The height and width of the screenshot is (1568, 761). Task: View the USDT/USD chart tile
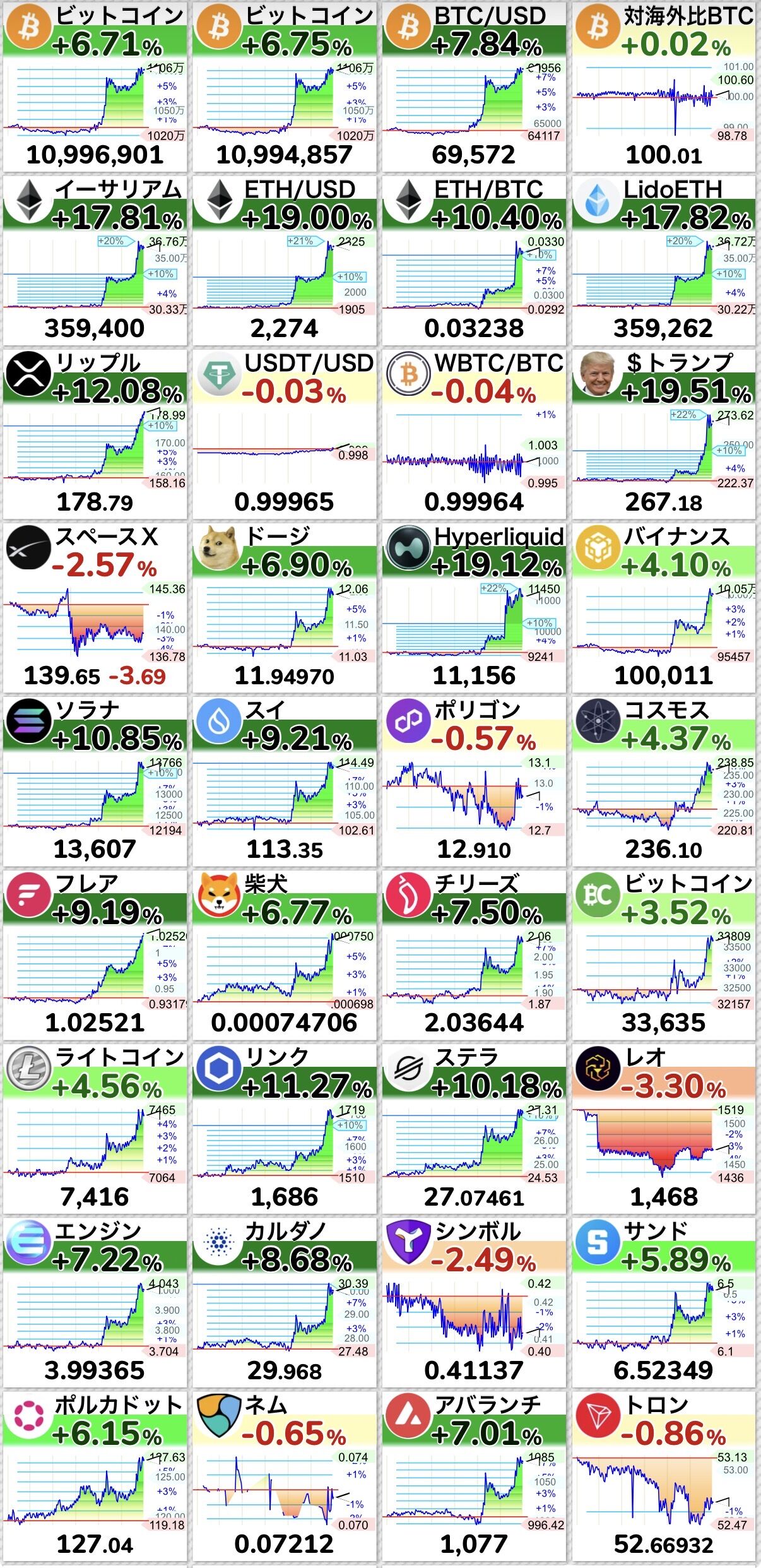tap(285, 434)
